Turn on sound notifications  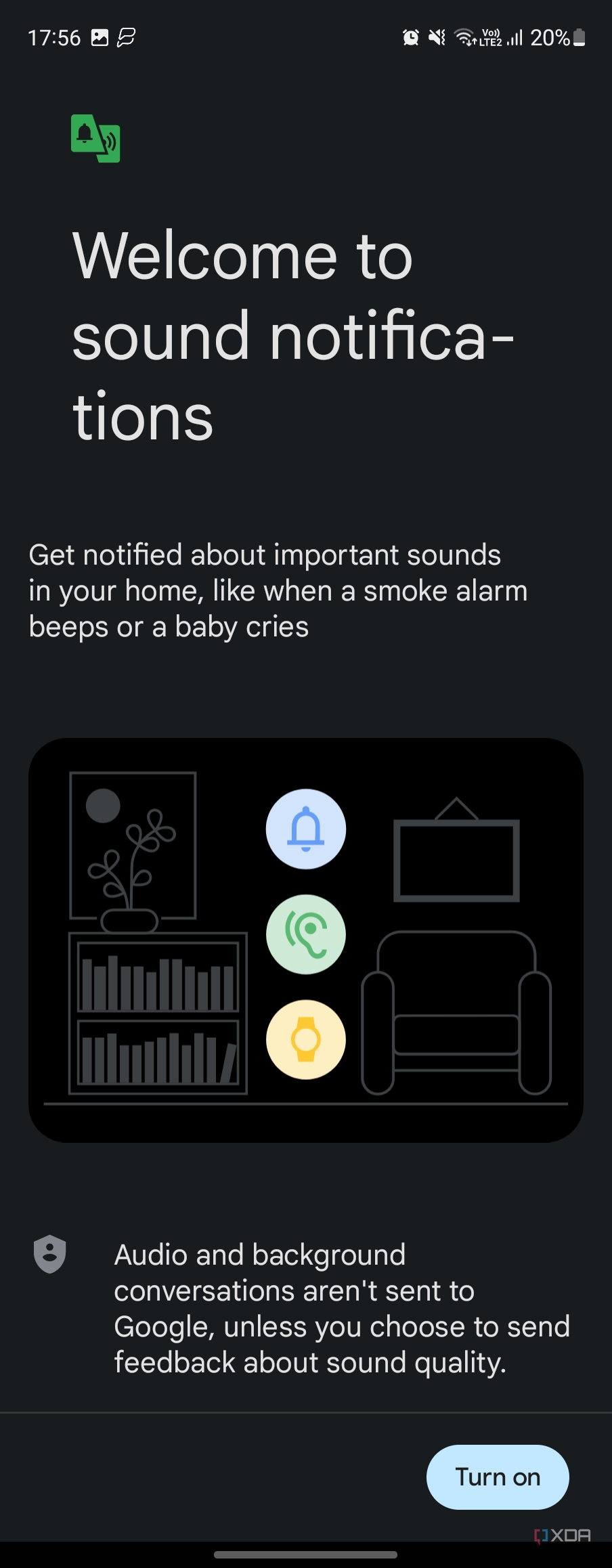click(x=498, y=1477)
